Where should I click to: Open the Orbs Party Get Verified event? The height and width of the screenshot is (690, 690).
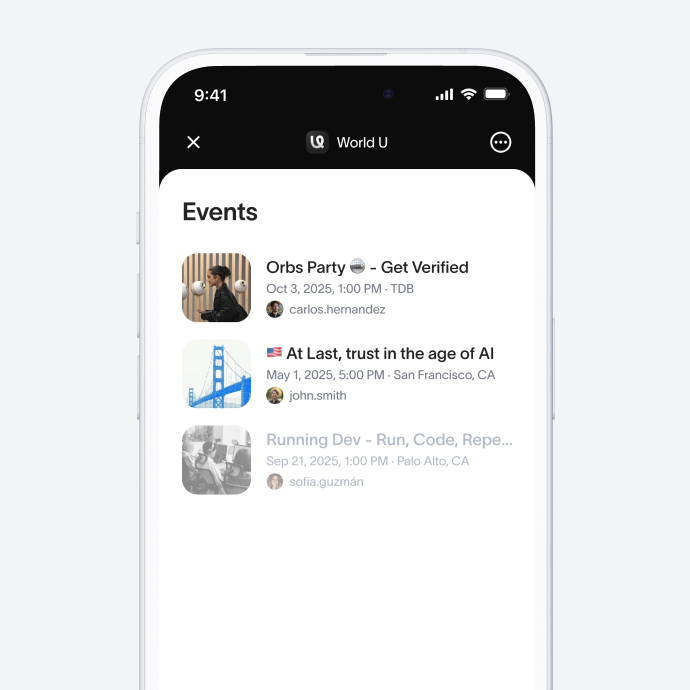point(366,268)
